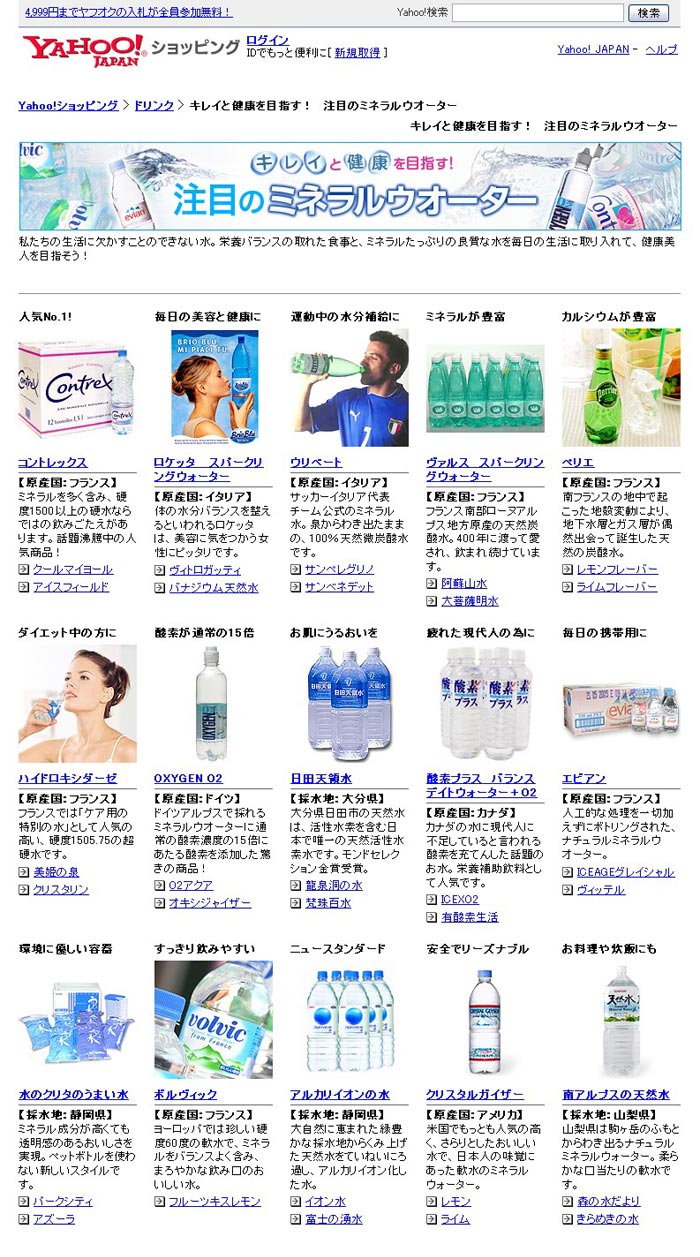Tap the 検索 search button
700x1257 pixels.
648,13
